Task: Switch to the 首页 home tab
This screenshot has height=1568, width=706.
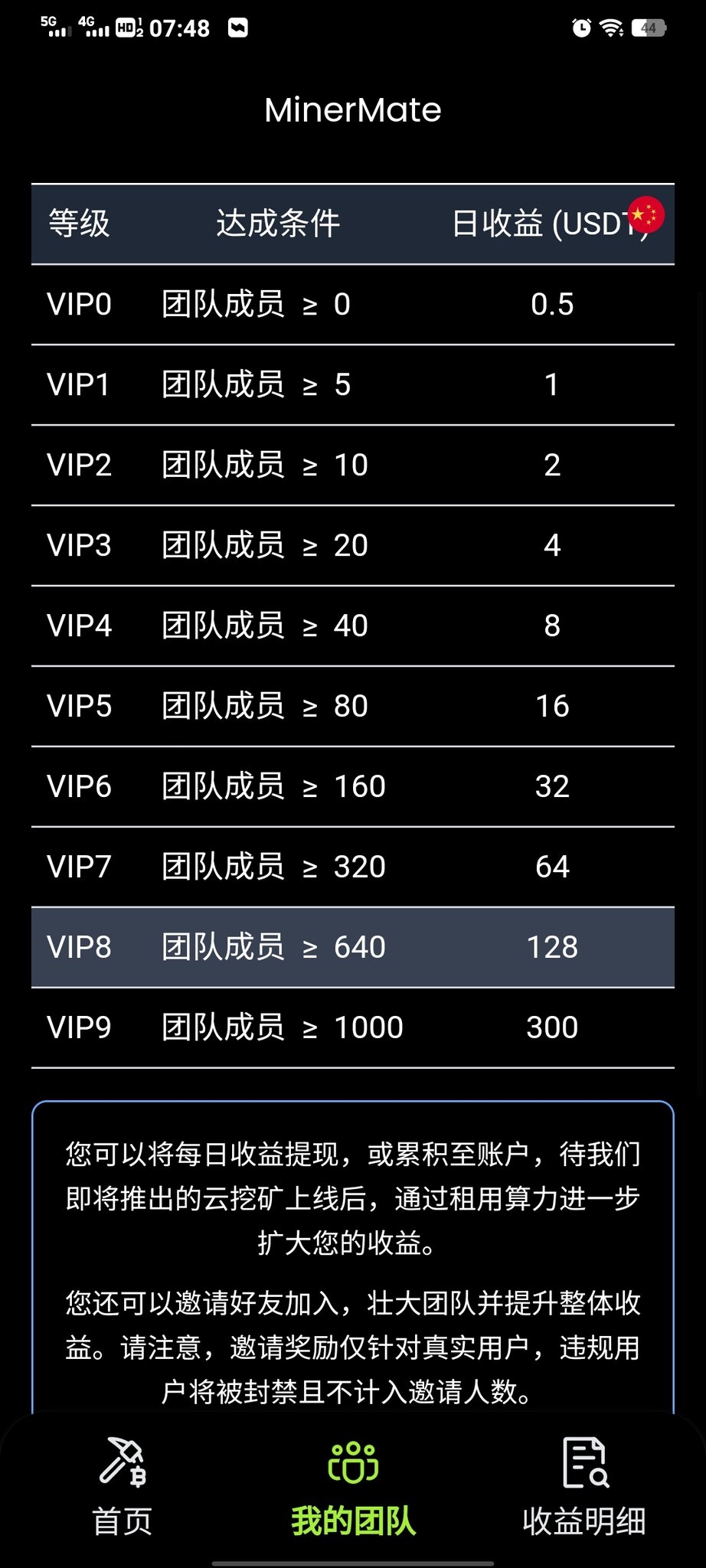Action: click(x=123, y=1487)
